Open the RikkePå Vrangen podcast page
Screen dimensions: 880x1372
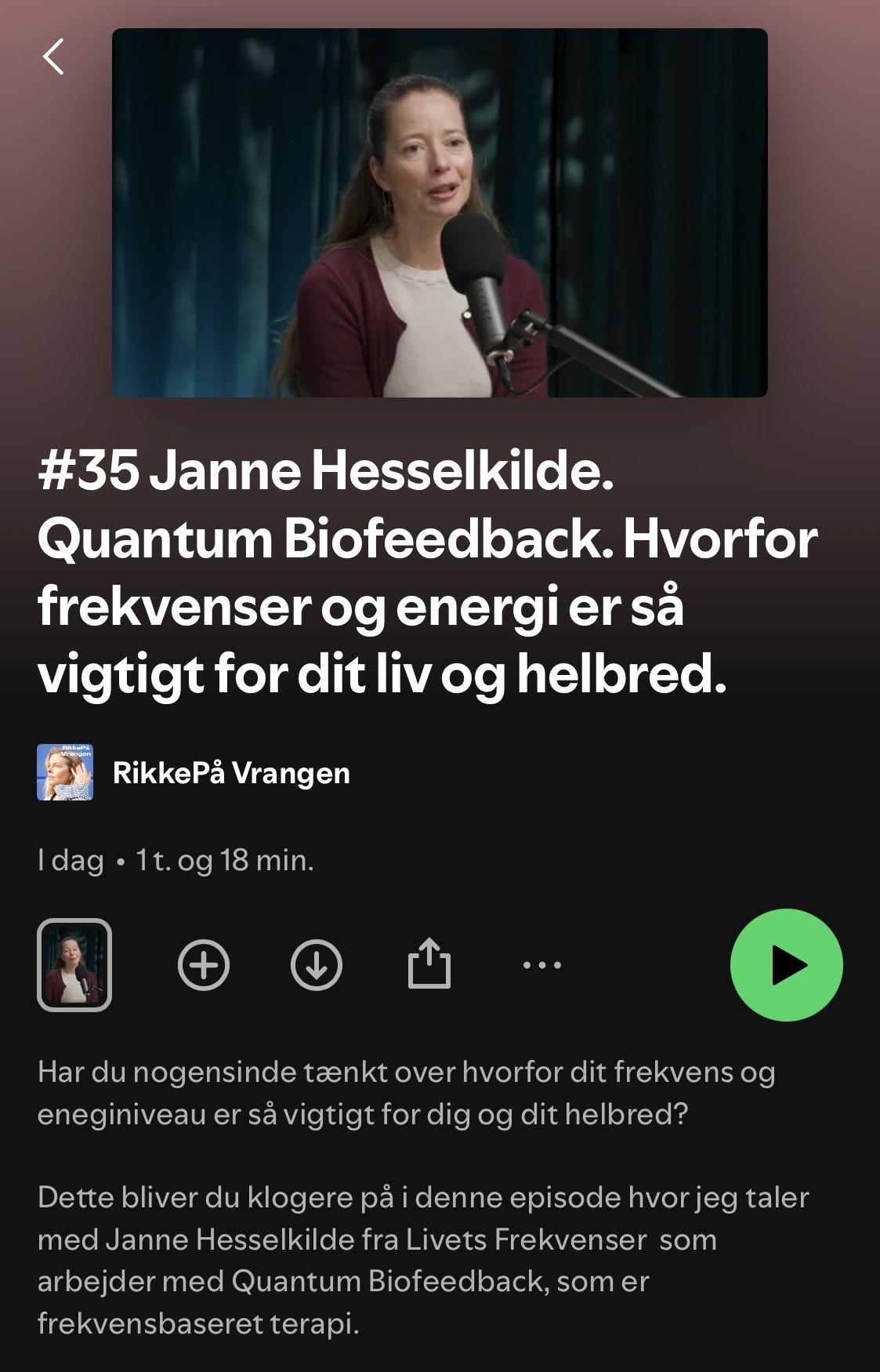tap(230, 773)
